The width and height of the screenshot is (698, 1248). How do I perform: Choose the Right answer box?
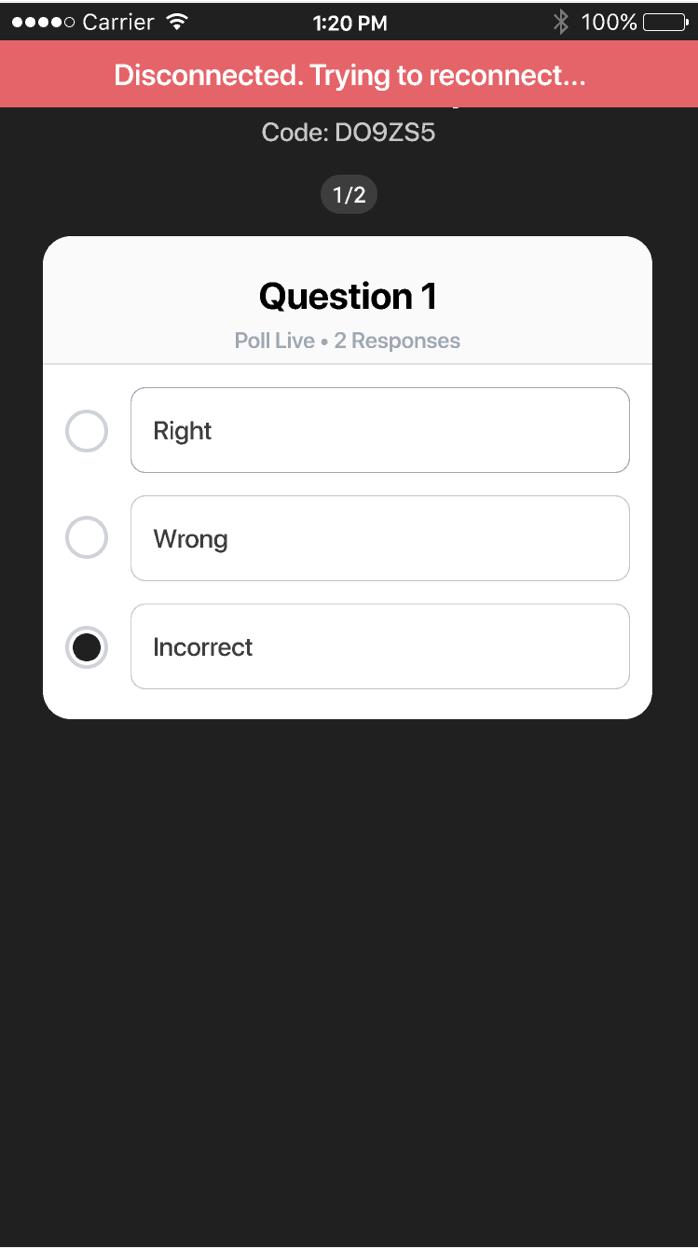380,430
